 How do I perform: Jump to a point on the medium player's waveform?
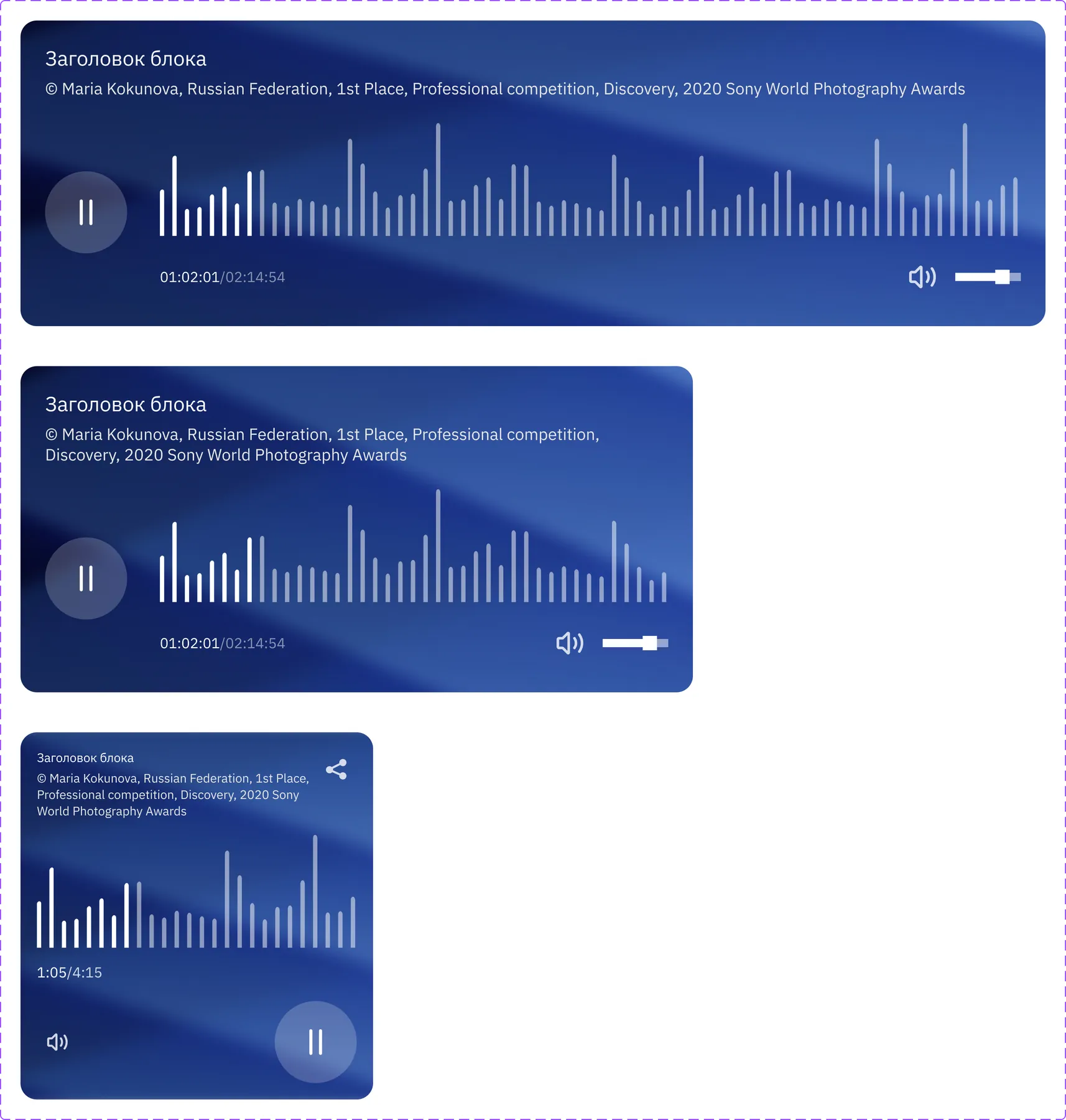[413, 546]
